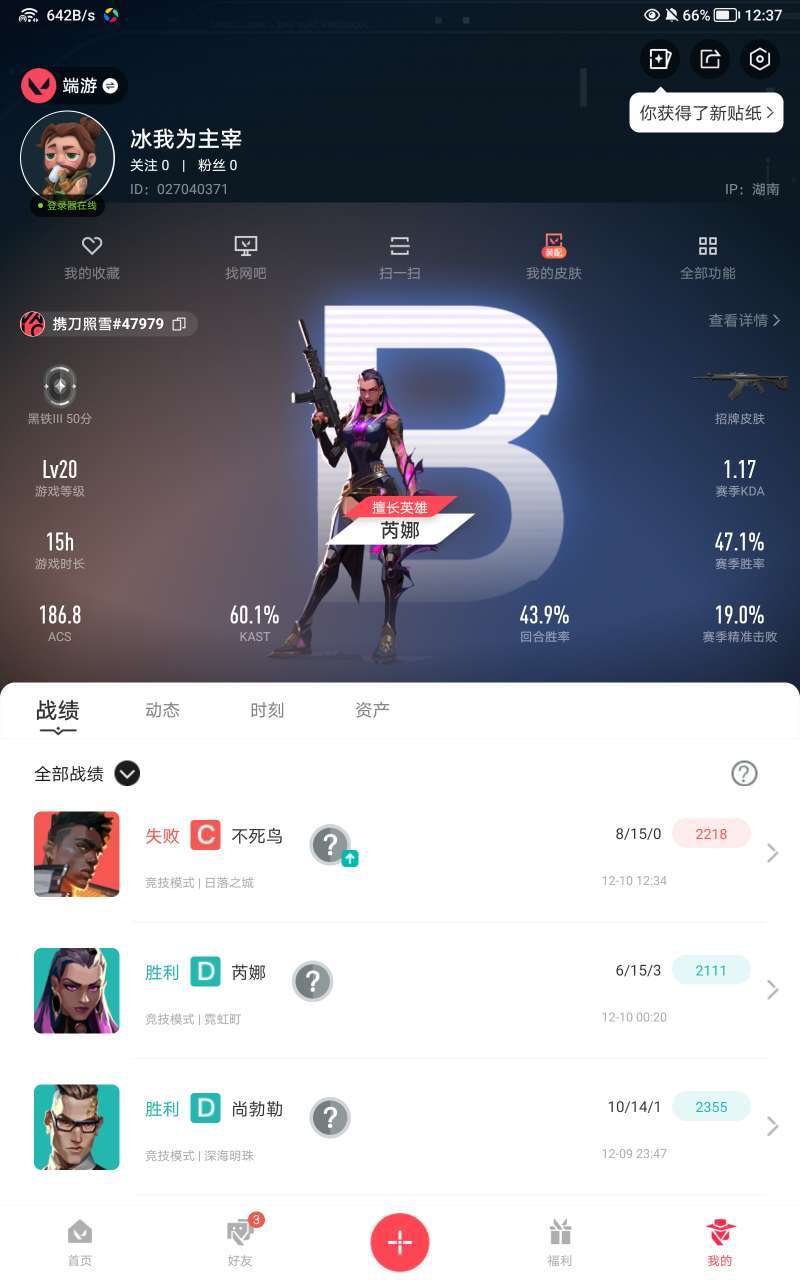Open the sticker icon at top
This screenshot has height=1280, width=800.
point(660,59)
